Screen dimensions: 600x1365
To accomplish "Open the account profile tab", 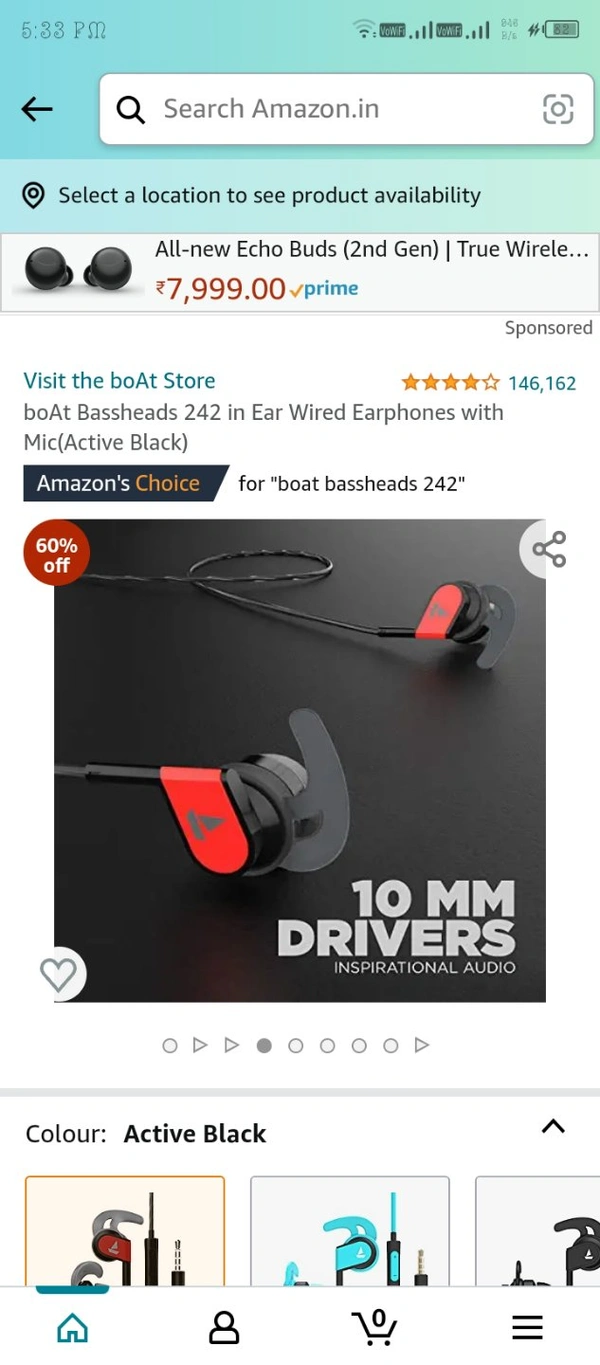I will (x=224, y=1327).
